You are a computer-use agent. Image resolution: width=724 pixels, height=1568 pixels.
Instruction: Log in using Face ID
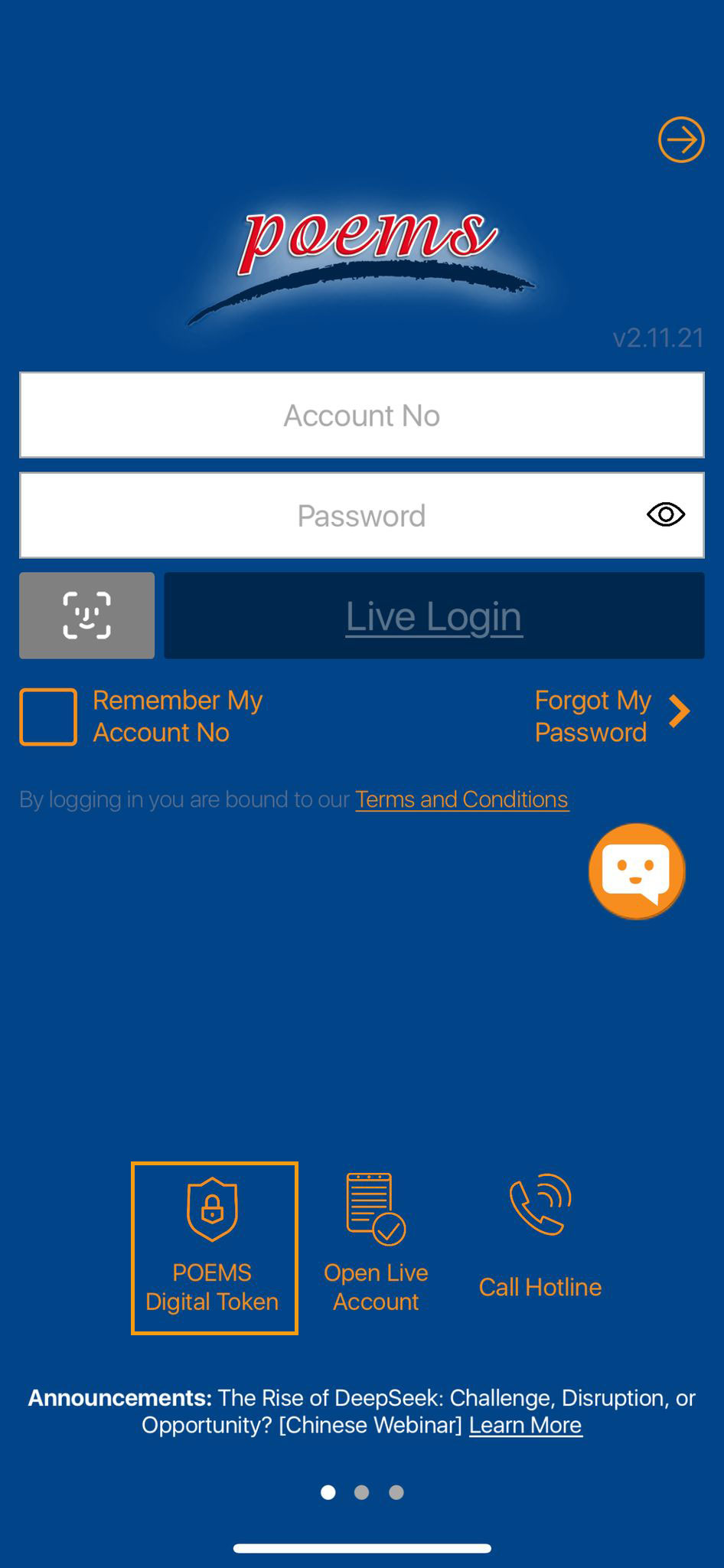coord(86,616)
